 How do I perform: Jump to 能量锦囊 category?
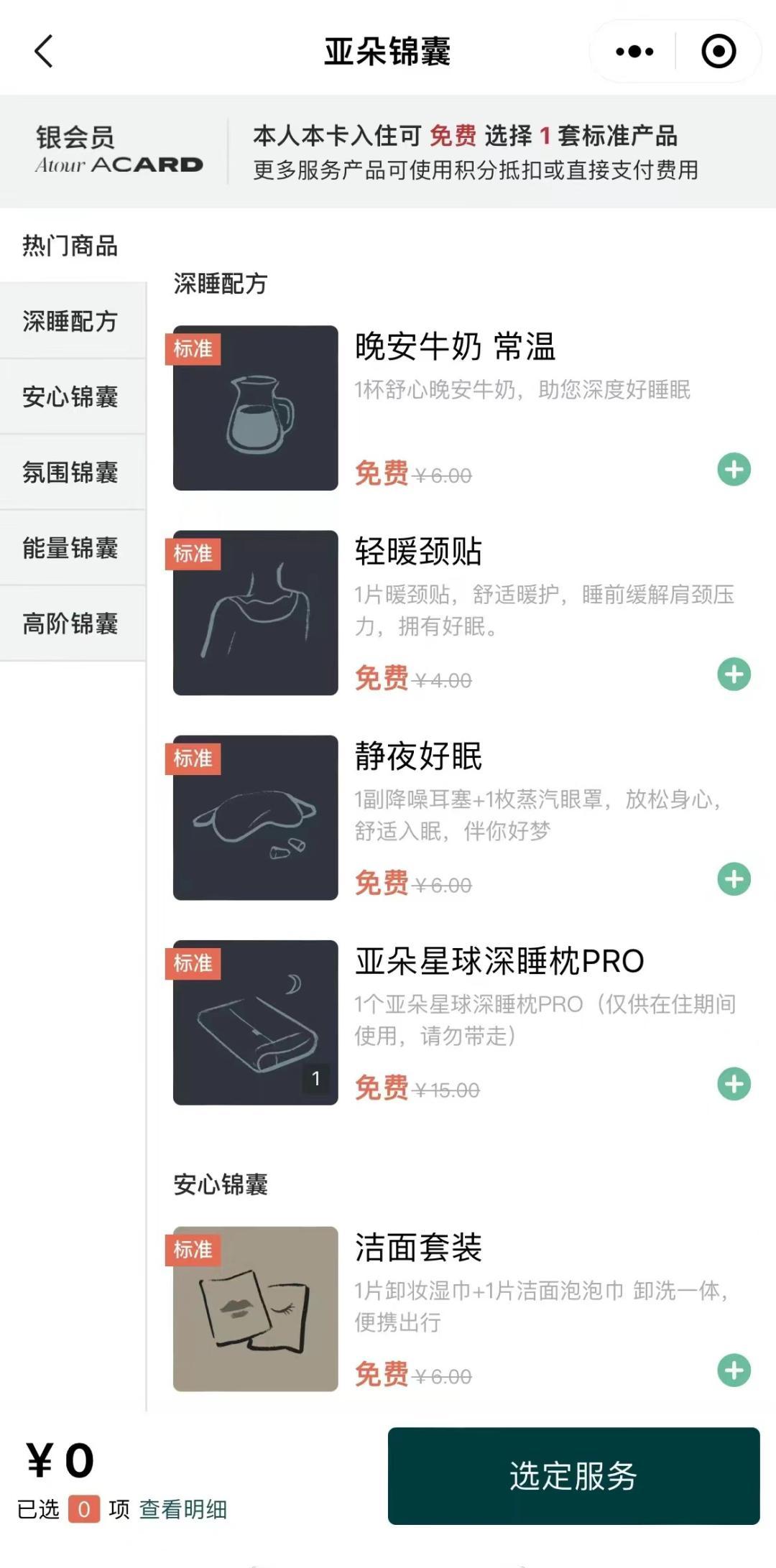[70, 548]
